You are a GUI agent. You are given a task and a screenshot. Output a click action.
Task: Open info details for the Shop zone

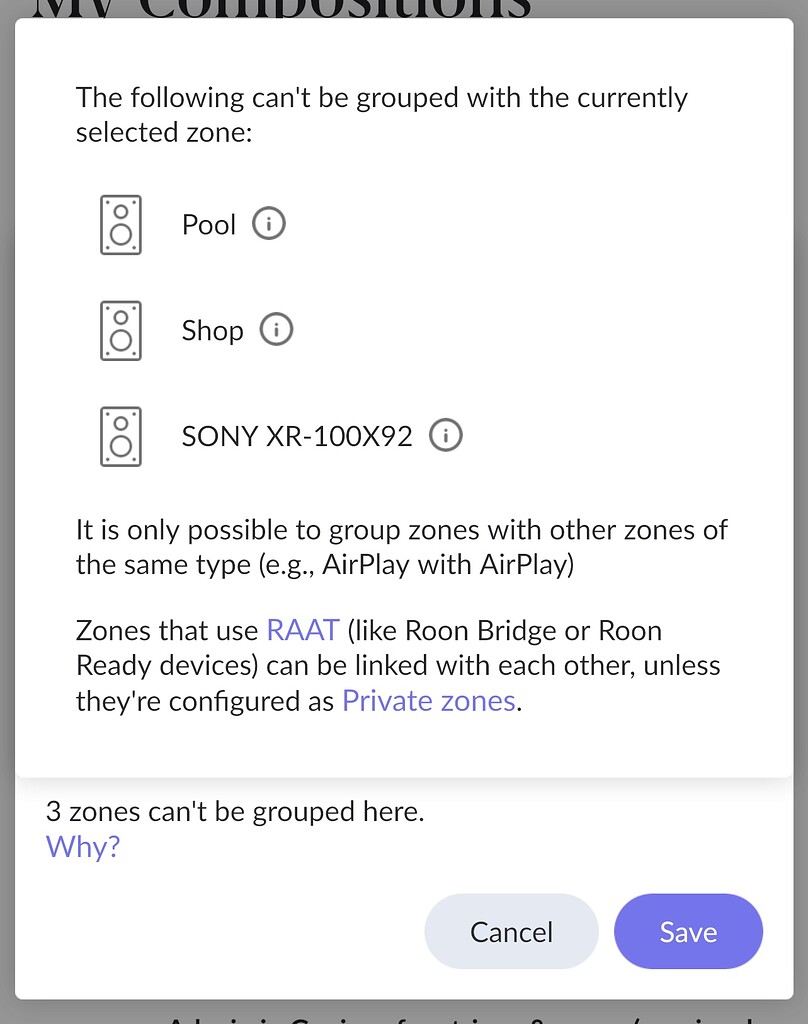275,329
